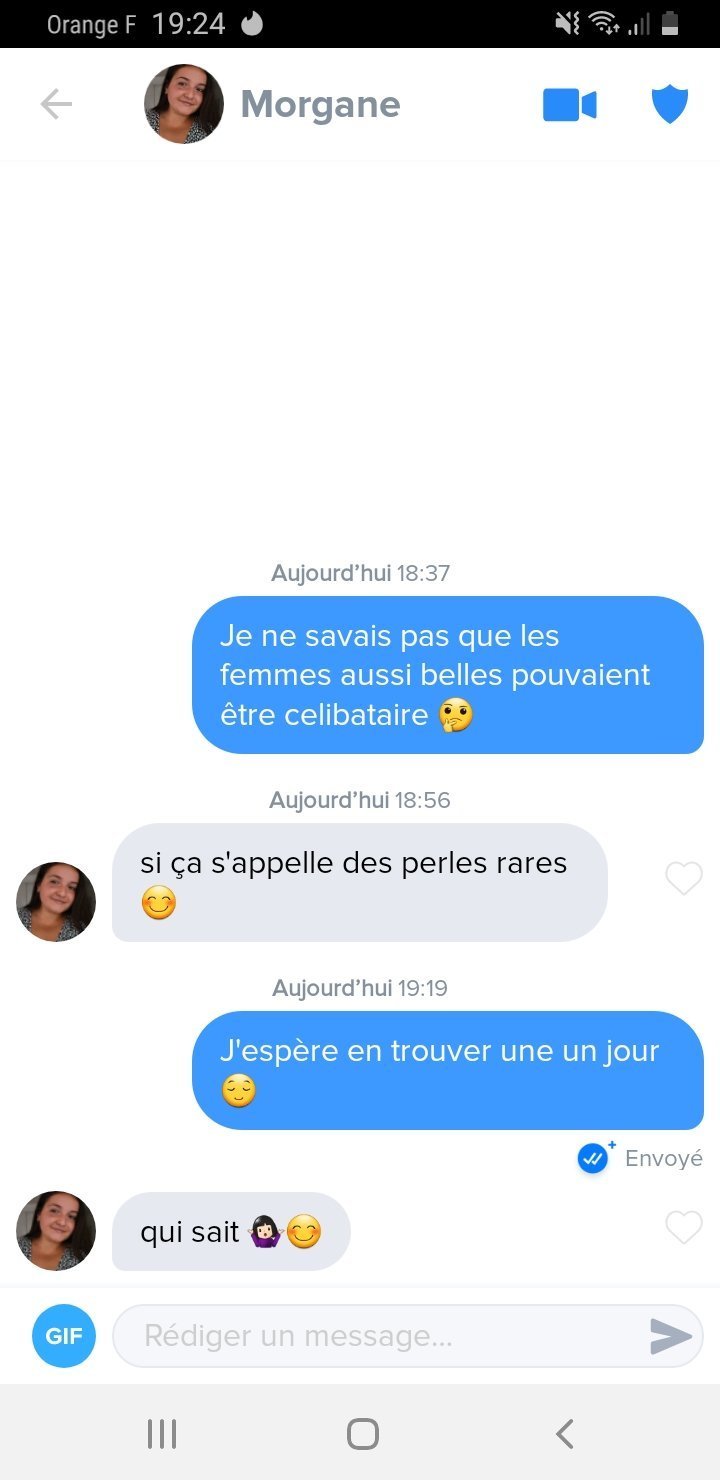720x1480 pixels.
Task: Open the GIF picker
Action: pyautogui.click(x=64, y=1335)
